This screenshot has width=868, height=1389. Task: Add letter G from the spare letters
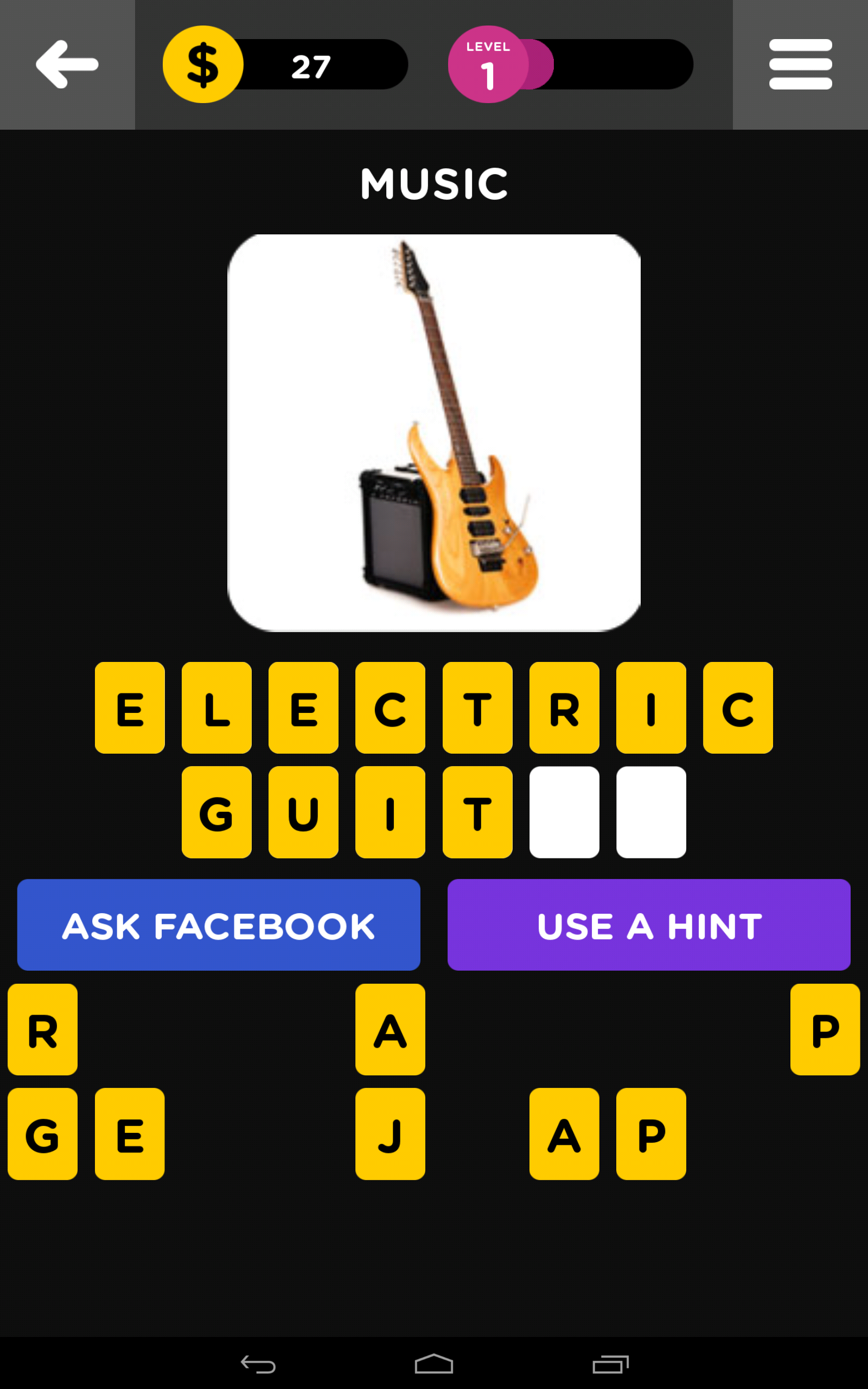(x=42, y=1133)
